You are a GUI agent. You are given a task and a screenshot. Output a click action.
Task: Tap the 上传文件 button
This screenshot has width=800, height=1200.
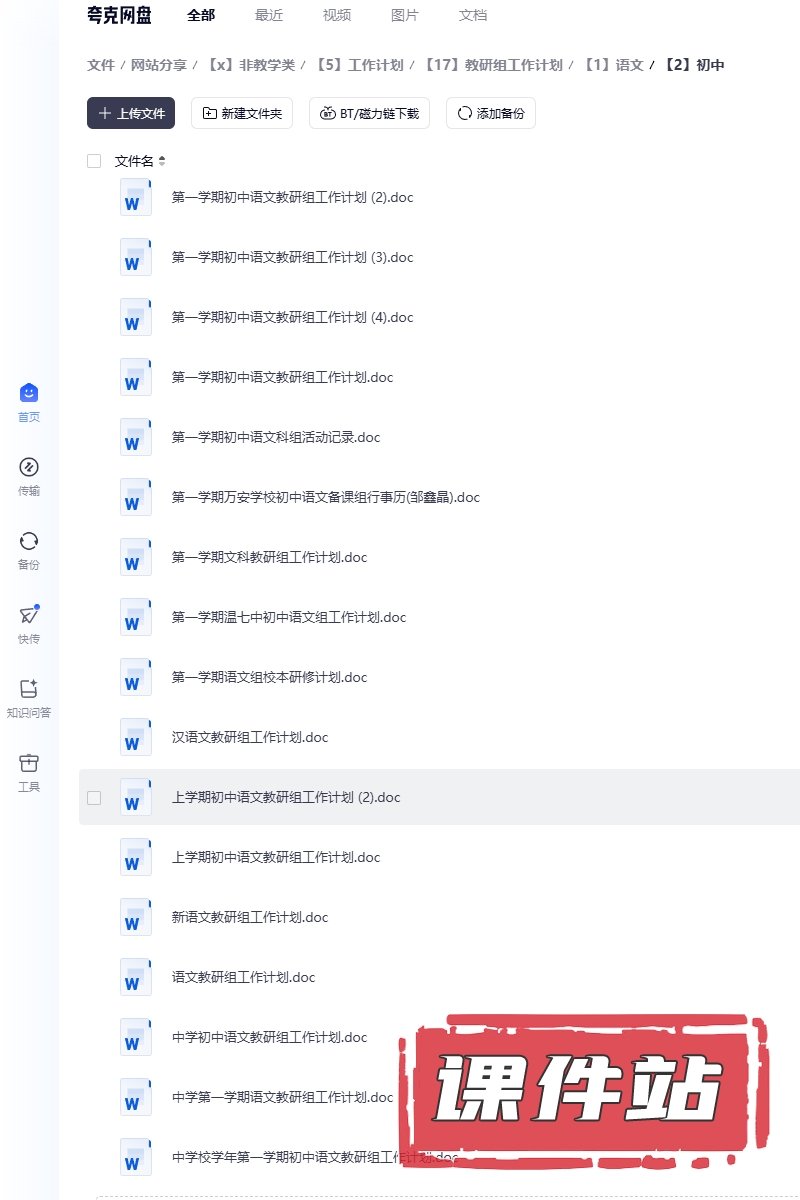click(x=131, y=113)
